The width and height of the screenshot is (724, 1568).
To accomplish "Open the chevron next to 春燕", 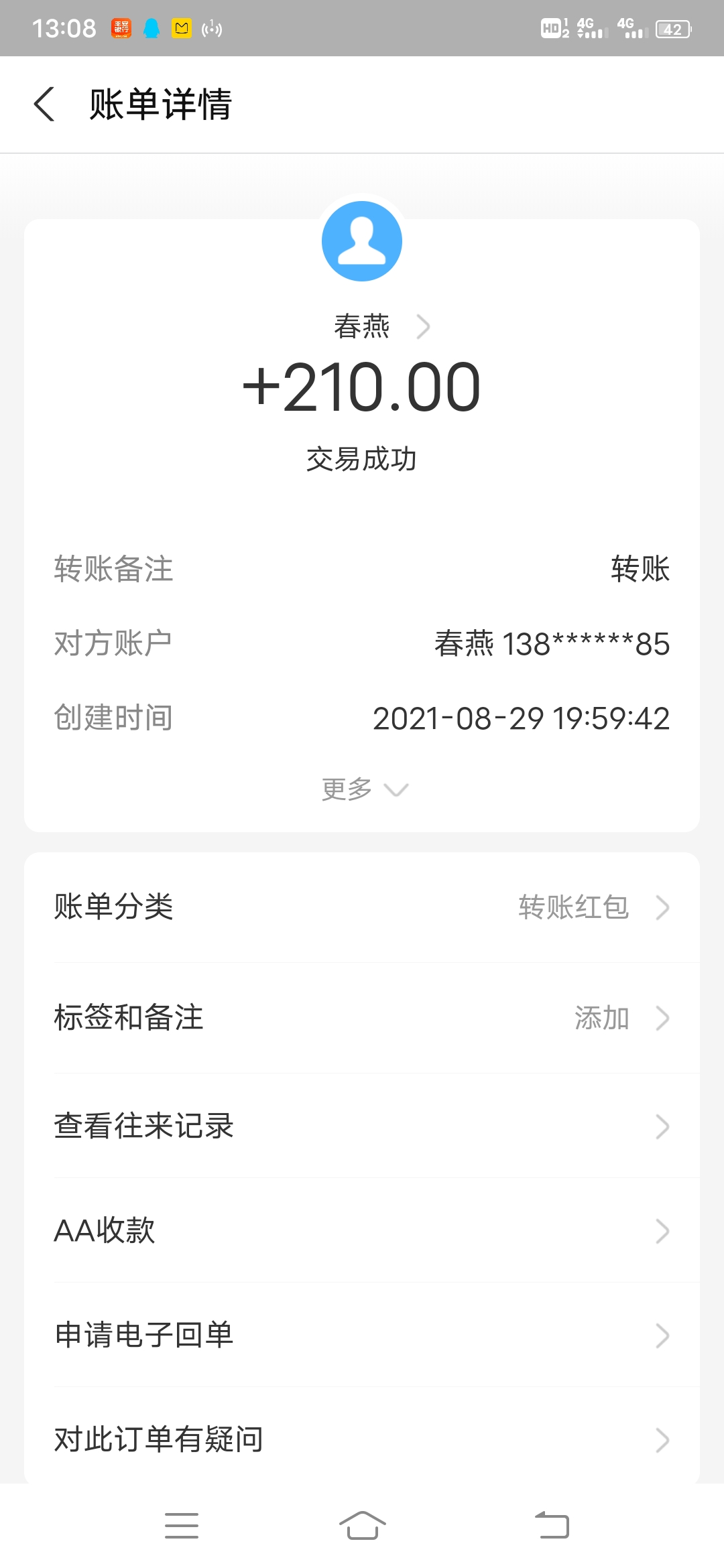I will tap(422, 326).
